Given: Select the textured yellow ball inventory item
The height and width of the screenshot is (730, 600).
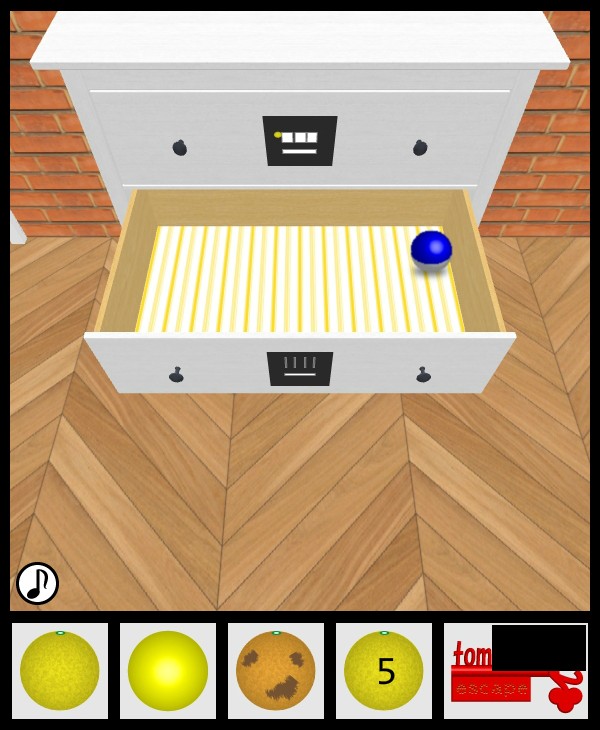Looking at the screenshot, I should coord(60,671).
